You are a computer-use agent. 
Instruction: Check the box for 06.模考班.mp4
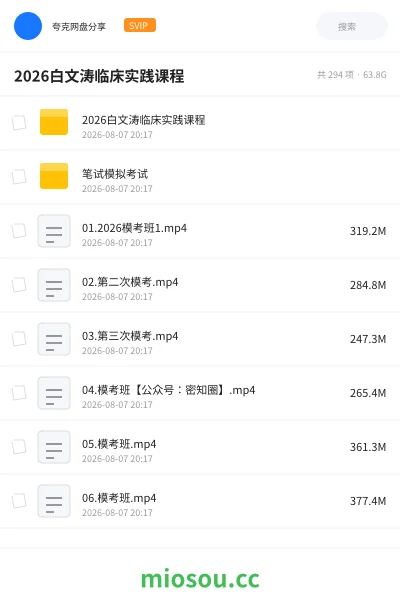(x=19, y=501)
